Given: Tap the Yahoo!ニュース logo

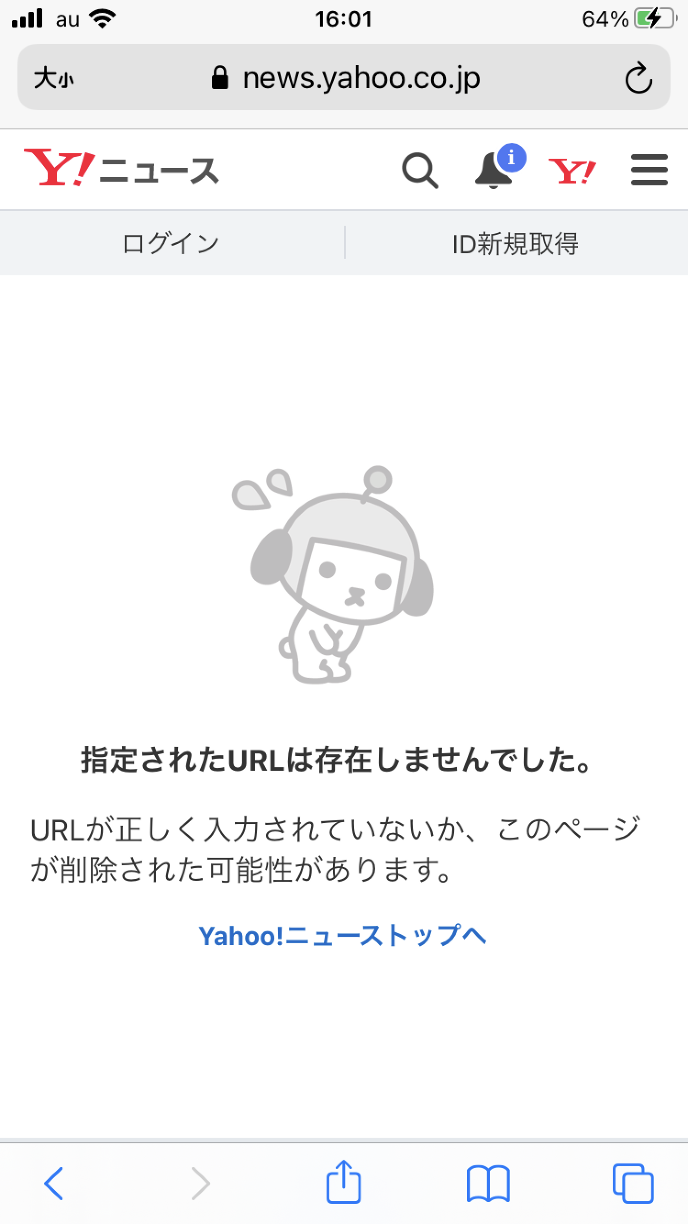Looking at the screenshot, I should tap(122, 171).
